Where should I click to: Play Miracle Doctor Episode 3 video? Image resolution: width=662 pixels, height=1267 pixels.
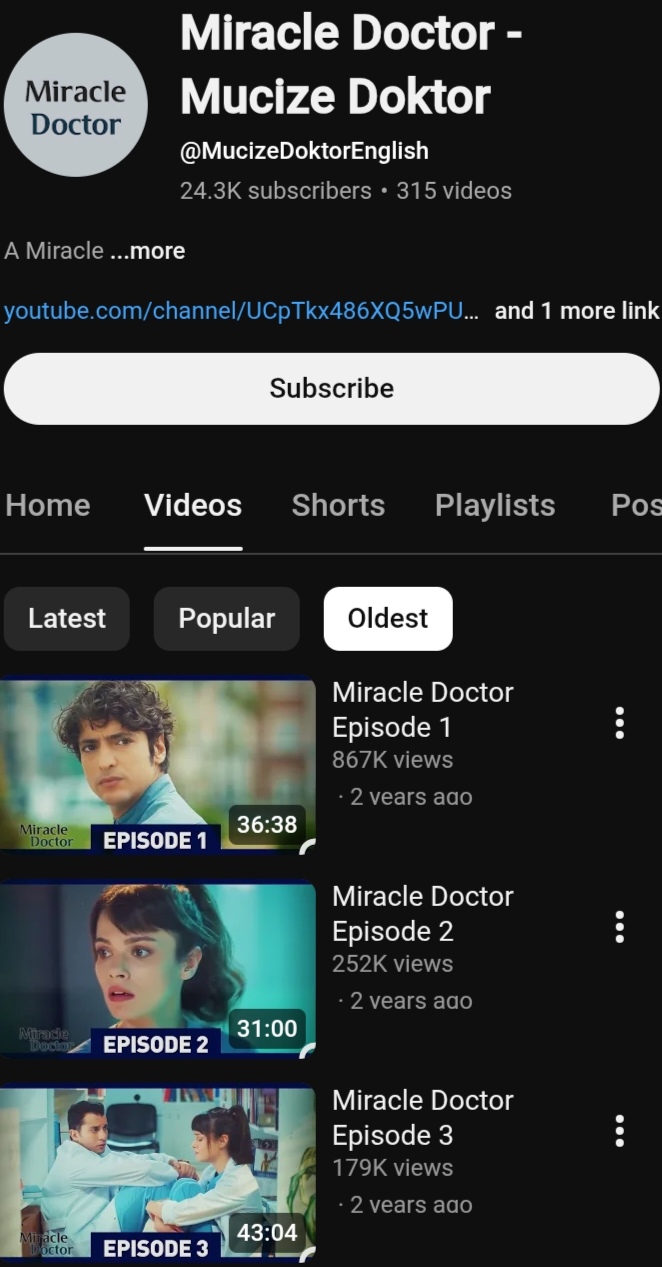tap(158, 1174)
